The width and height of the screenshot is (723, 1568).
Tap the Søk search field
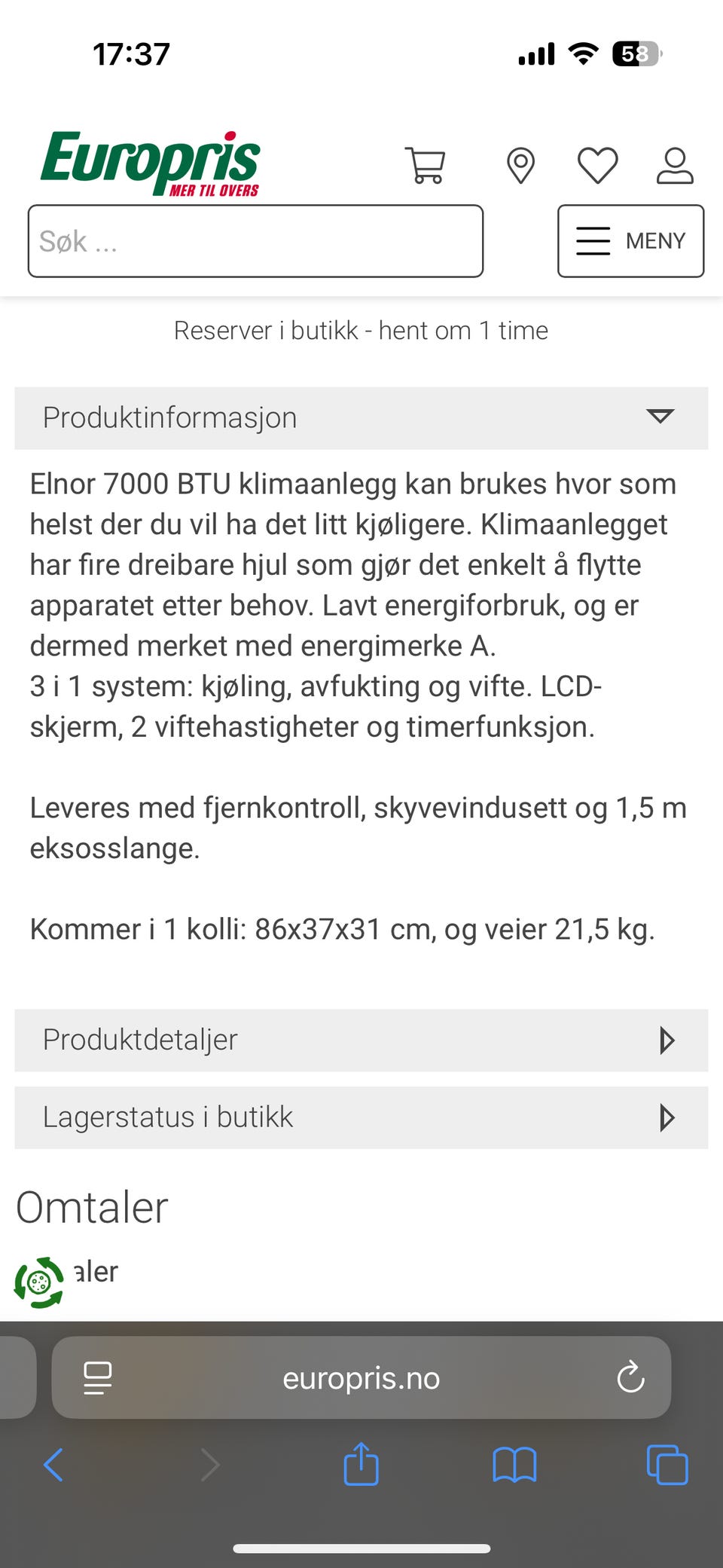pos(255,241)
